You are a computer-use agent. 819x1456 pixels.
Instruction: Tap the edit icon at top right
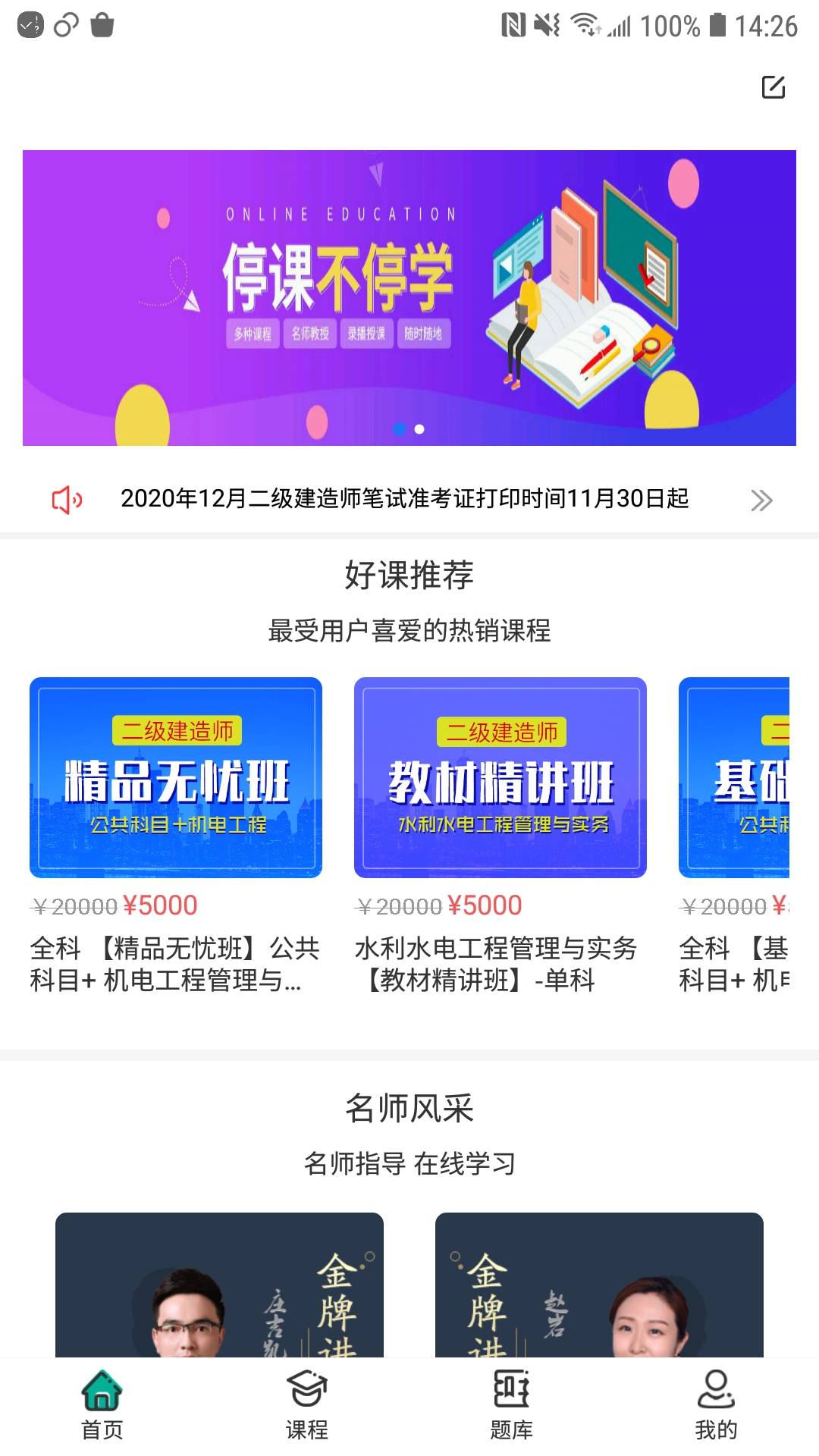pos(773,87)
